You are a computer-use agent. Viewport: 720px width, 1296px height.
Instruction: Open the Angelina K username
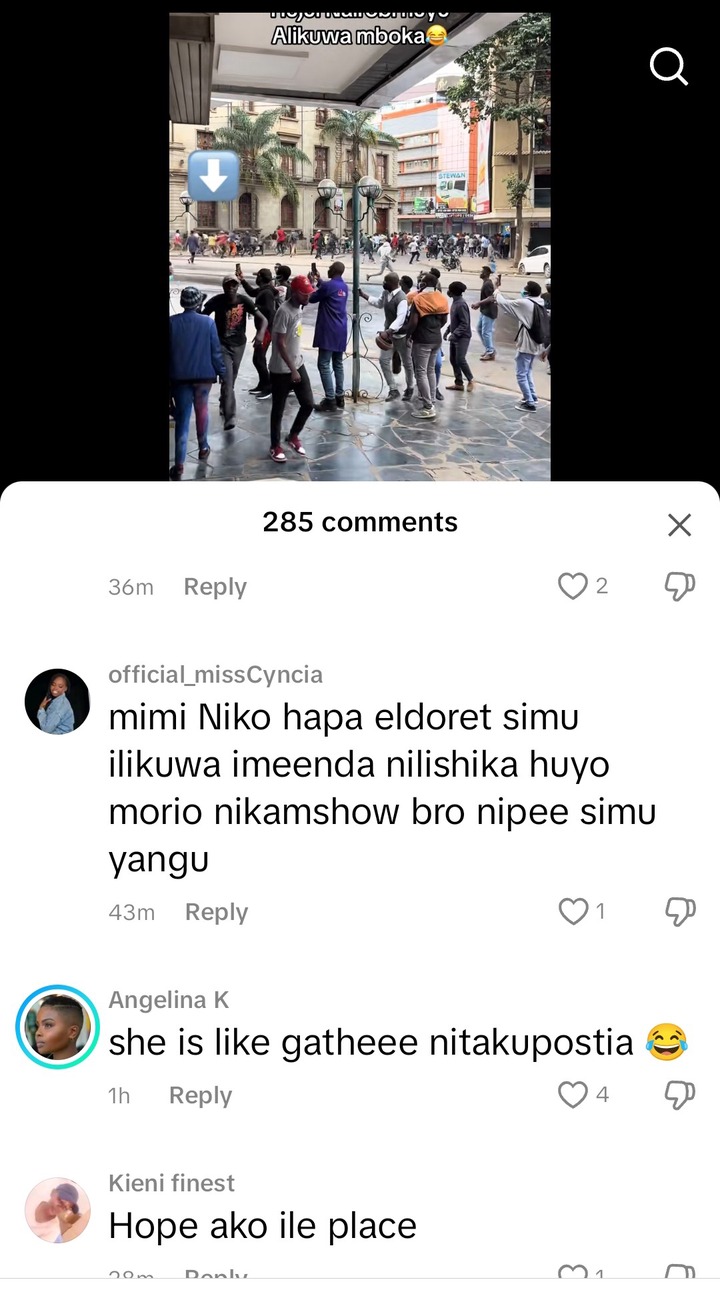pyautogui.click(x=168, y=1000)
